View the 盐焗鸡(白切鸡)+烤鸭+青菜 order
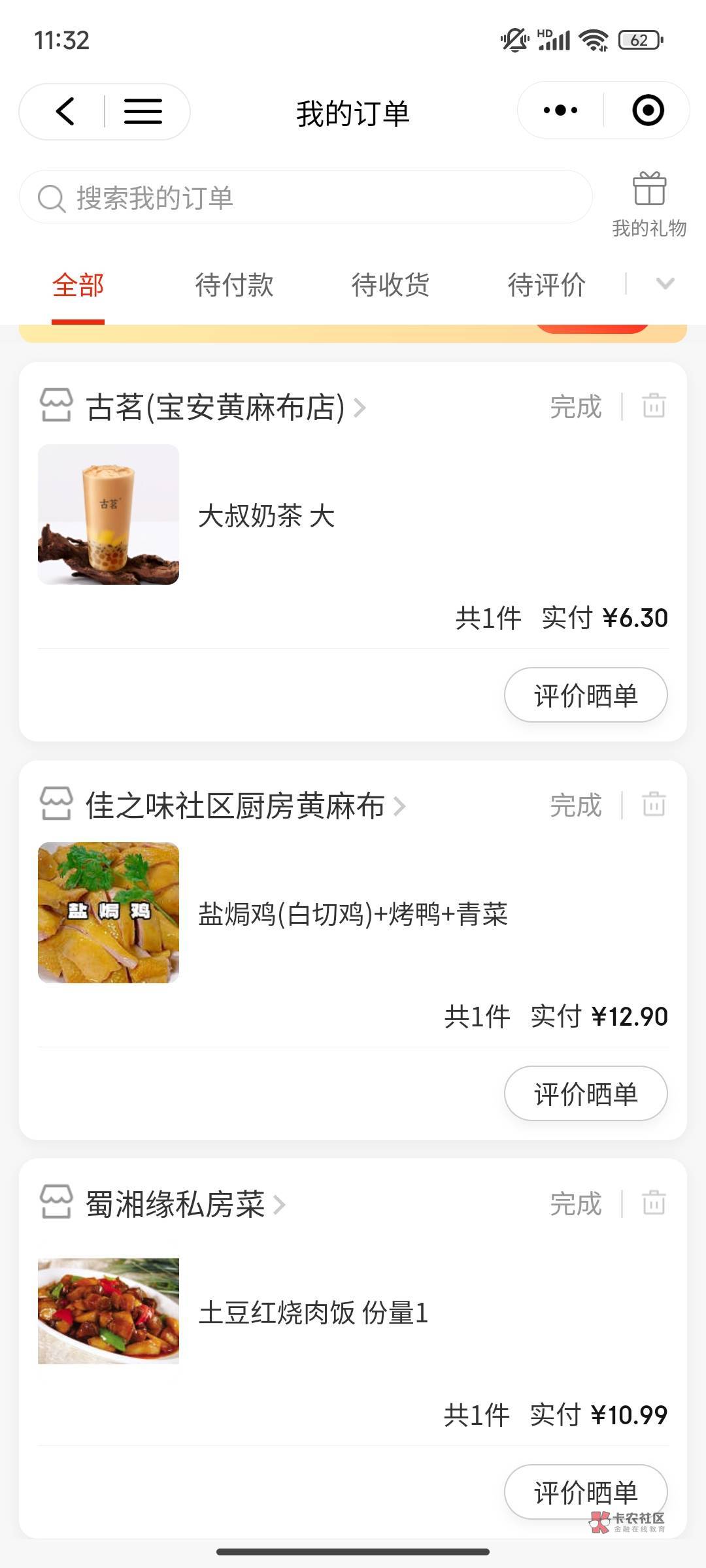 352,913
